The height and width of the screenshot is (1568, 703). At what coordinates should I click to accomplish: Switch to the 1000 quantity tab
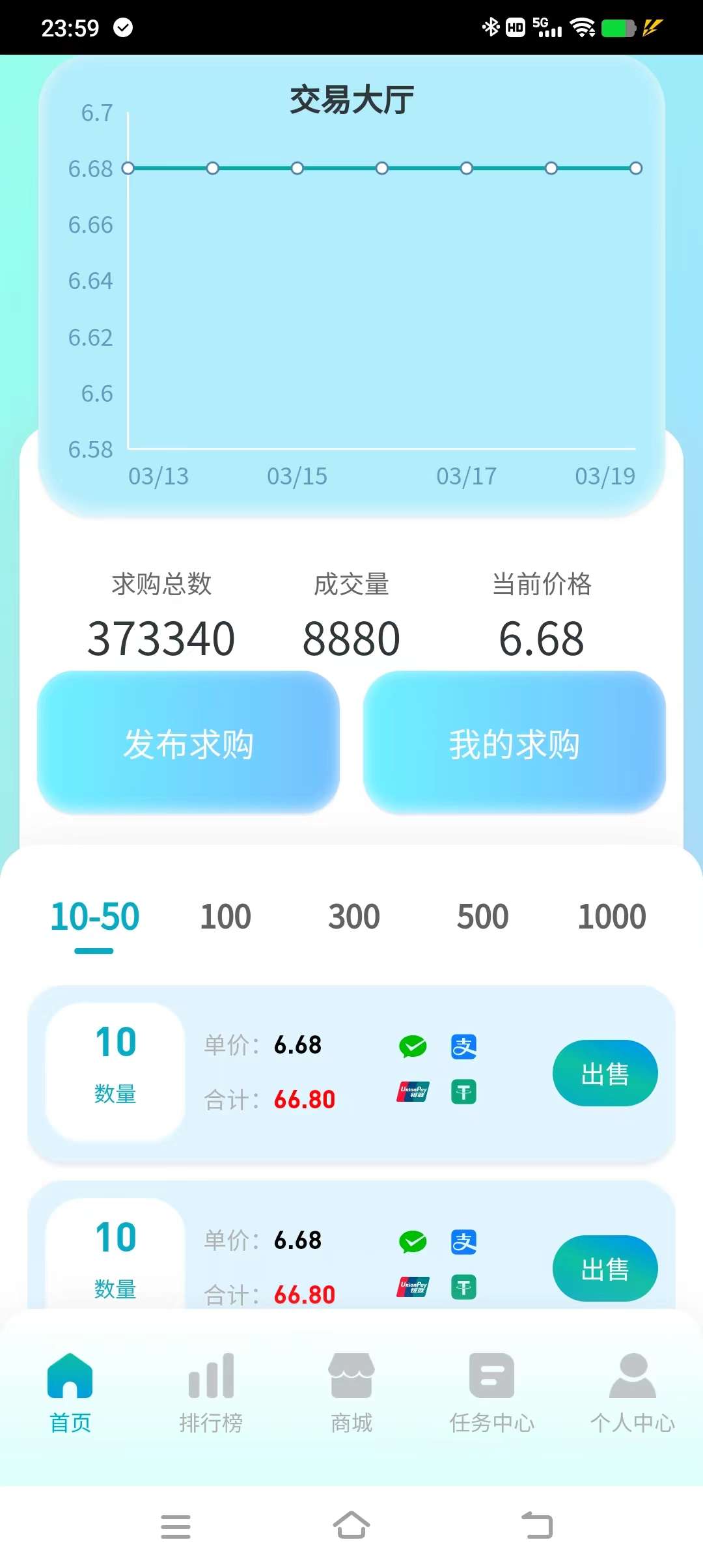(611, 917)
